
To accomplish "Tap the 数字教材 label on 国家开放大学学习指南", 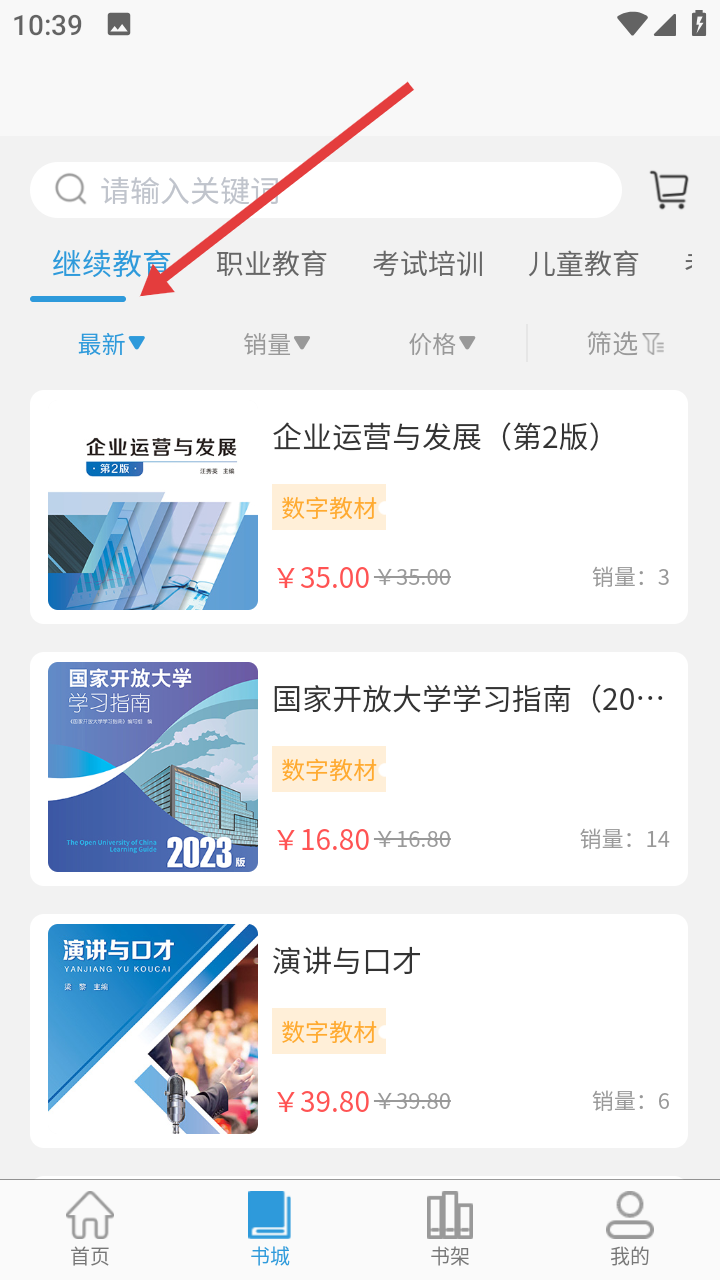I will click(329, 769).
